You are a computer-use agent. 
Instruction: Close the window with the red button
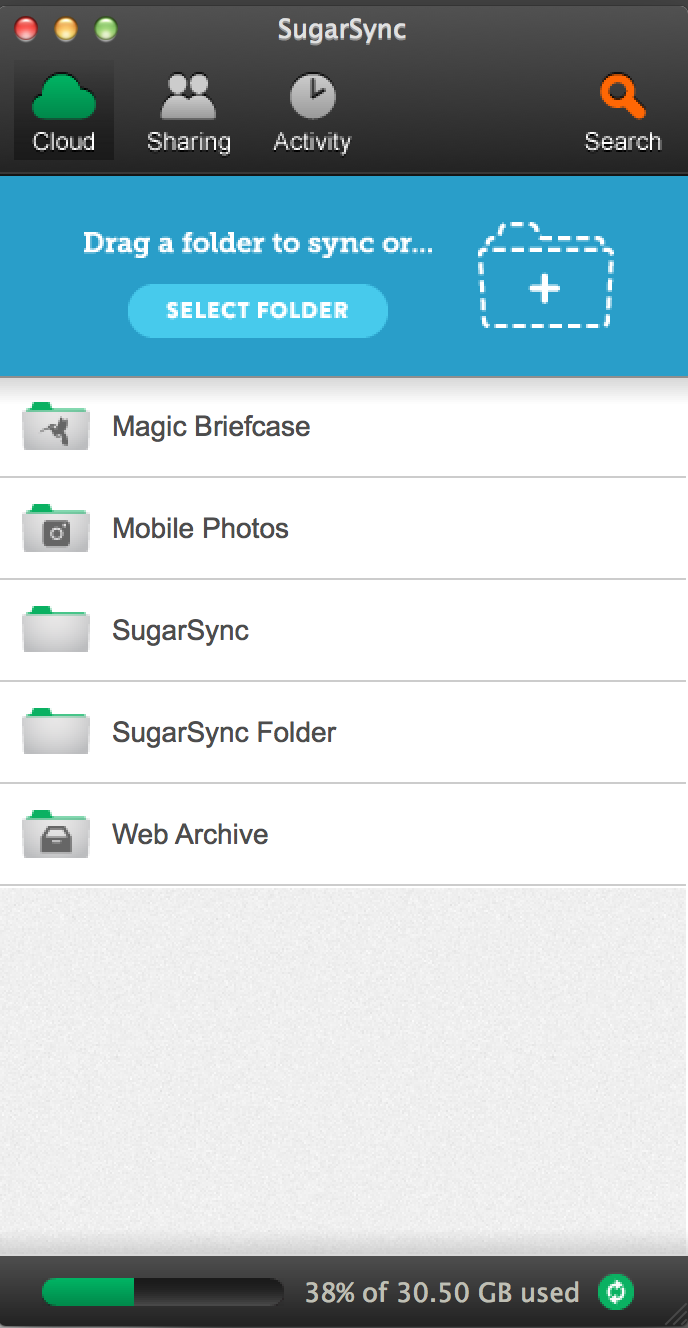(26, 29)
